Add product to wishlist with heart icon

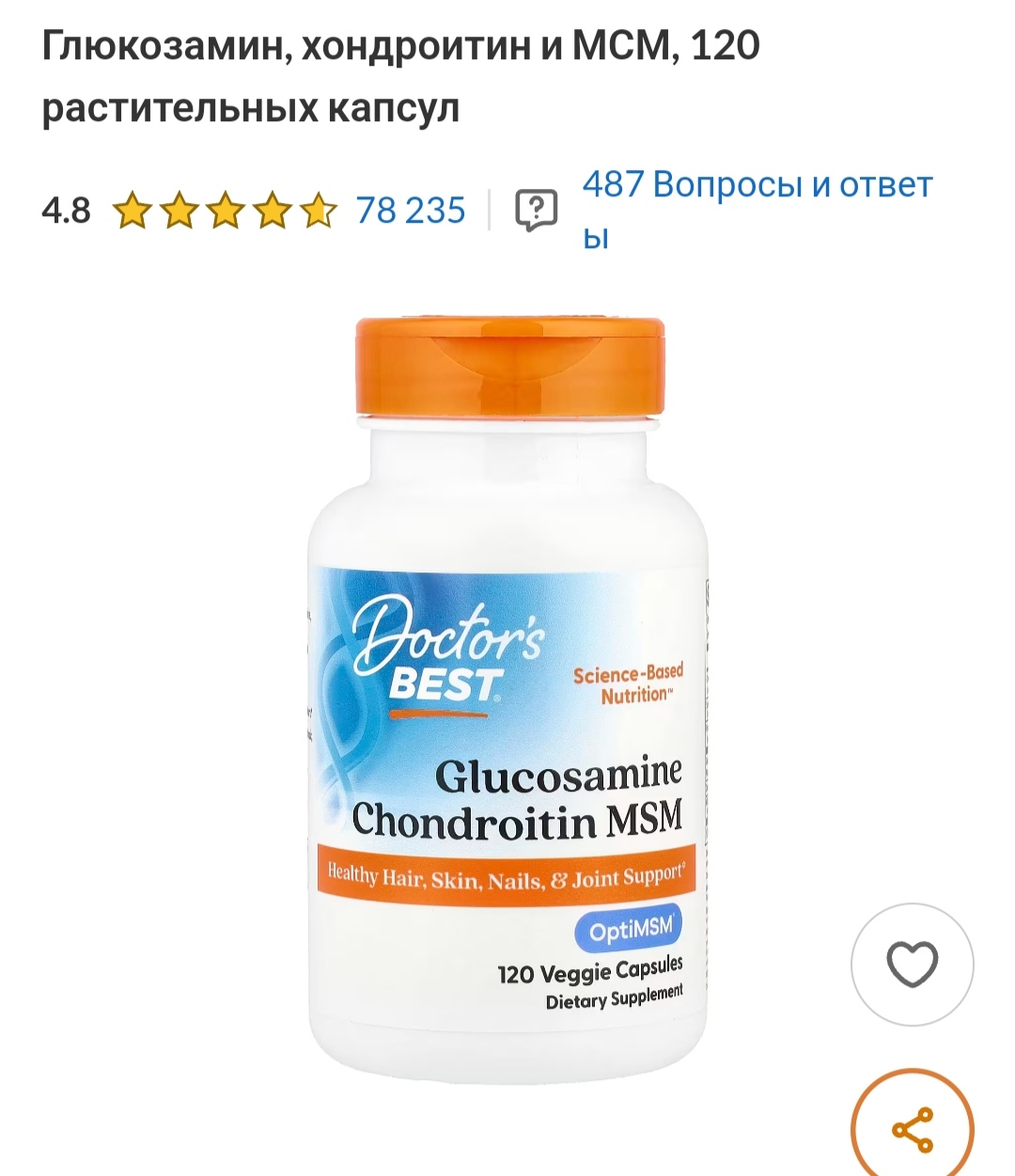[912, 964]
